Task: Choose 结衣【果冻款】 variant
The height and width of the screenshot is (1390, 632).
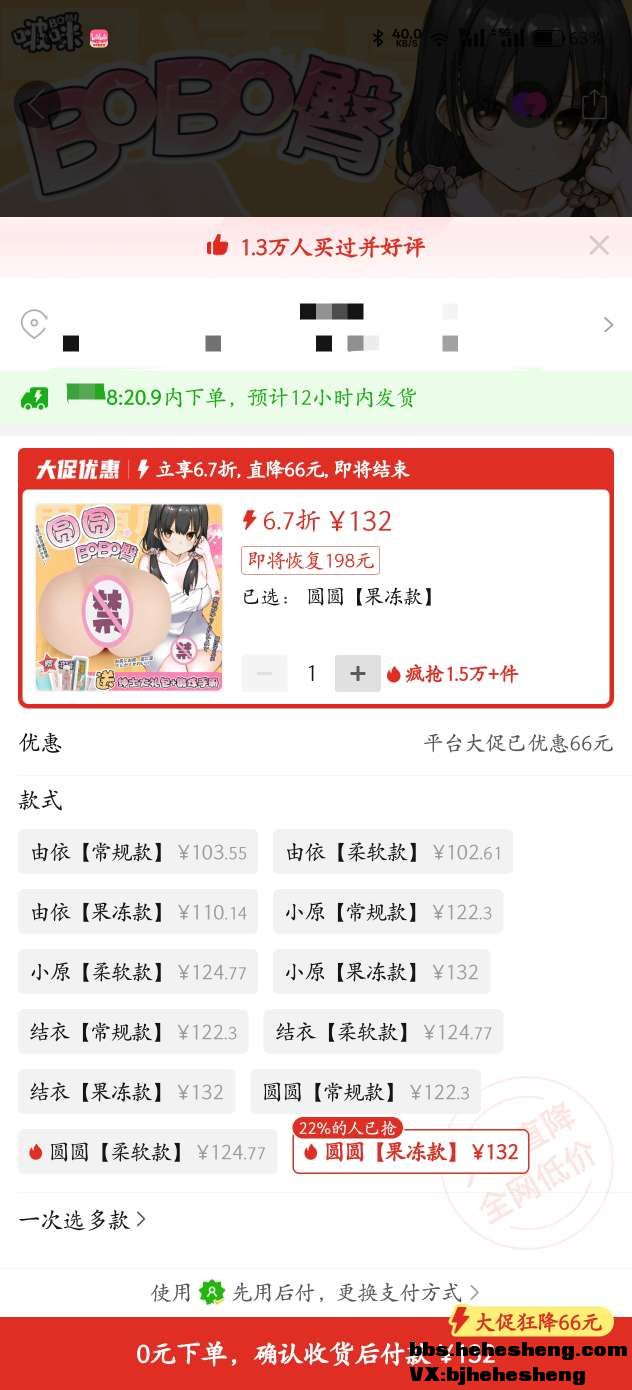Action: click(126, 1092)
